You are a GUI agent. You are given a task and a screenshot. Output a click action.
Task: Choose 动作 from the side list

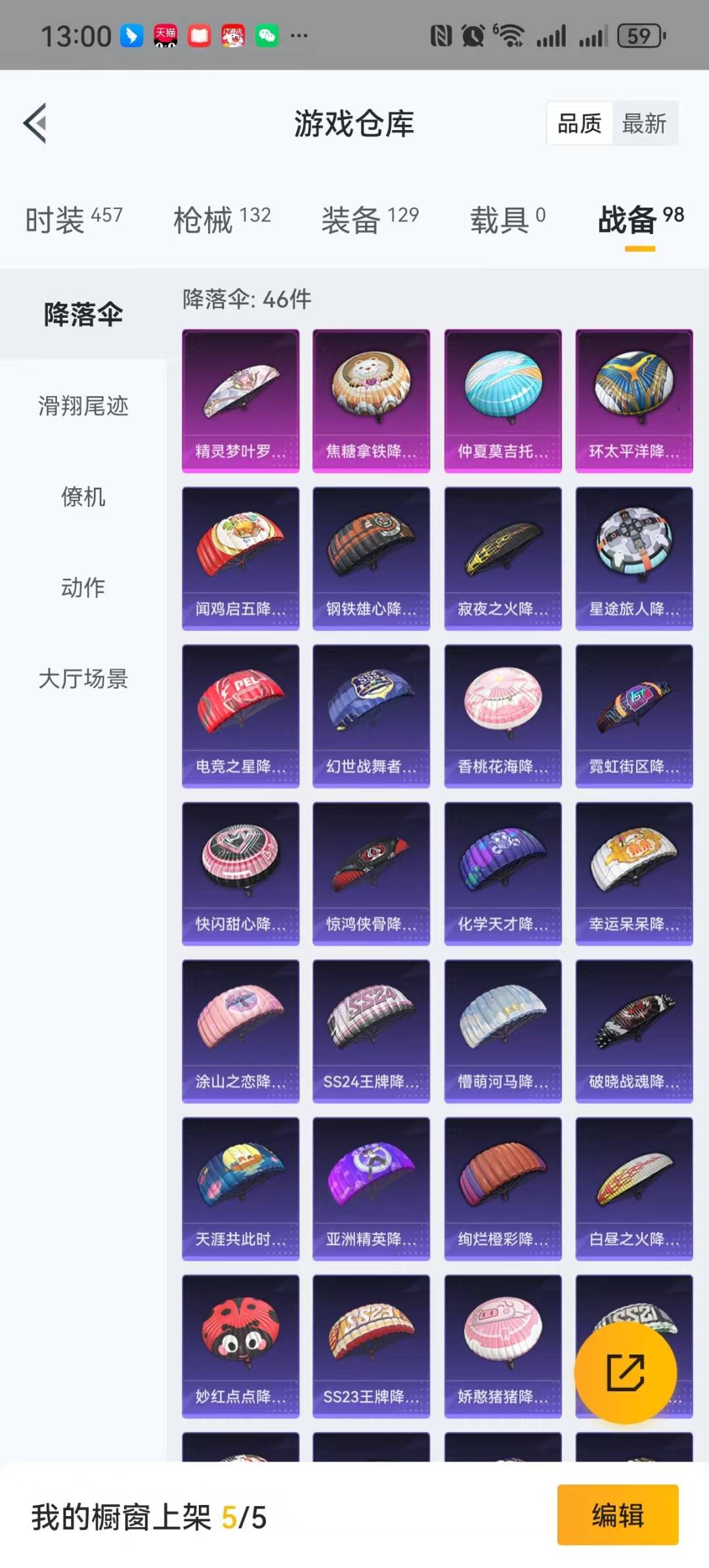click(83, 587)
